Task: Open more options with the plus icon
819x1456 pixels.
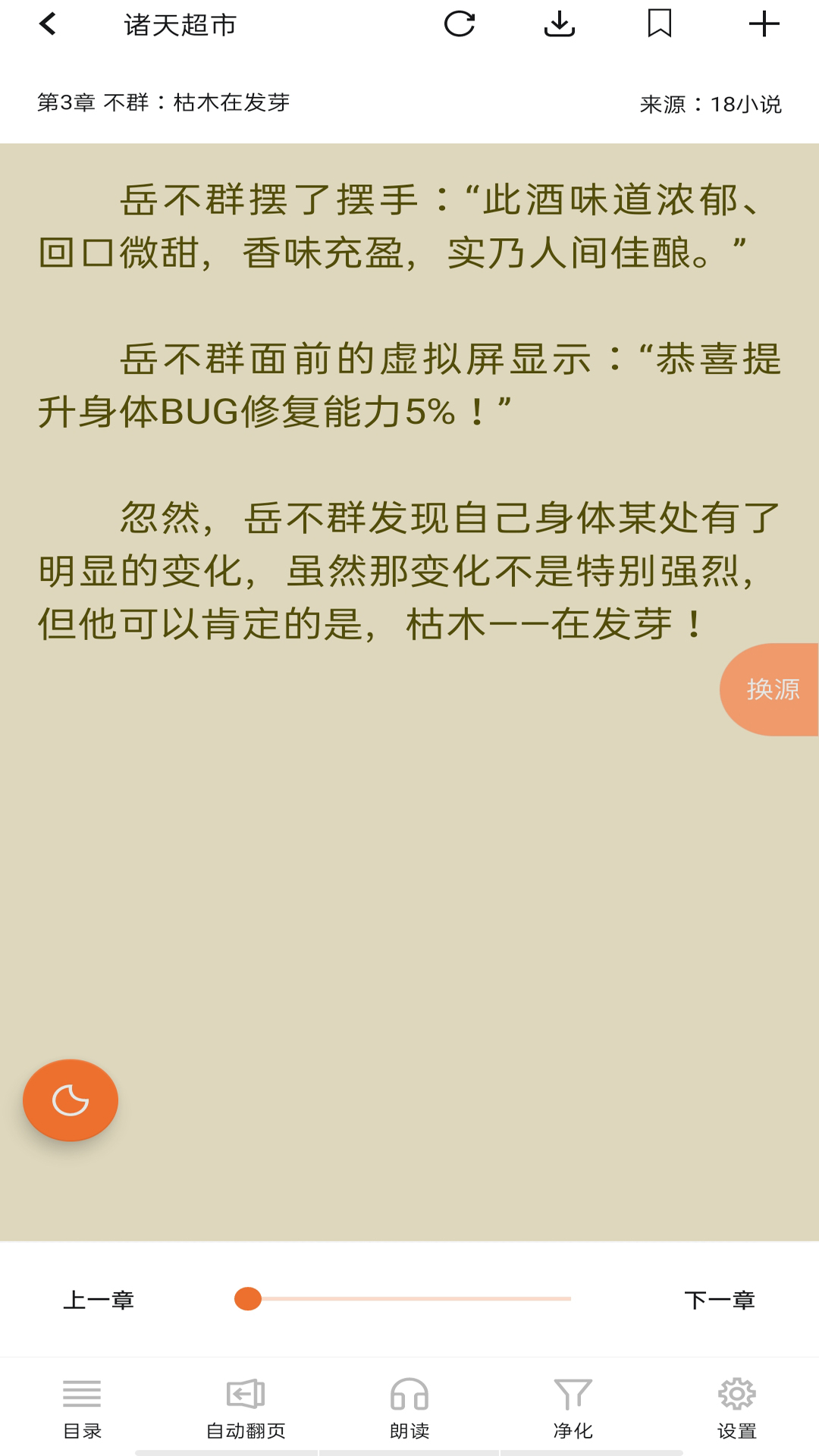Action: click(764, 25)
